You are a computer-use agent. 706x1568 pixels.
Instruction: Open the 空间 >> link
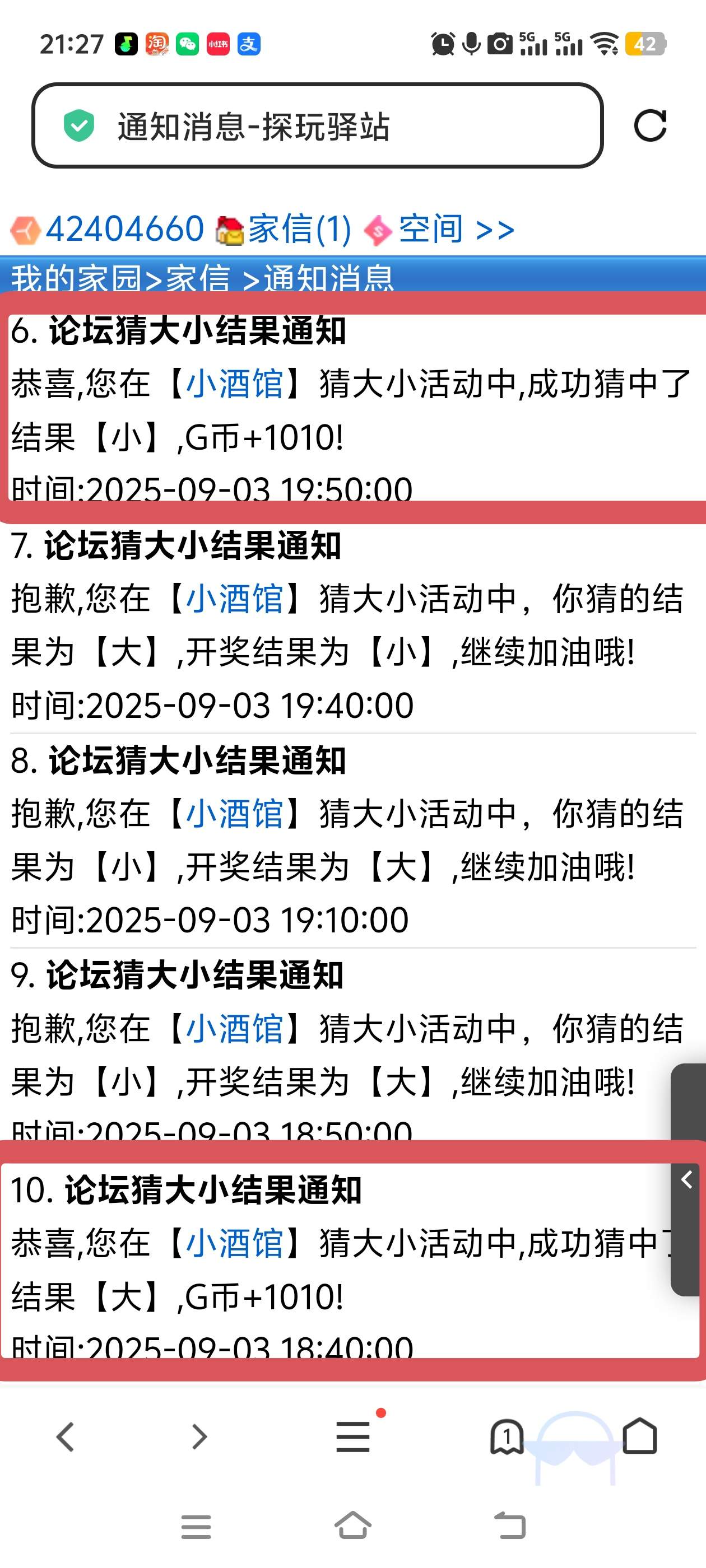(456, 229)
